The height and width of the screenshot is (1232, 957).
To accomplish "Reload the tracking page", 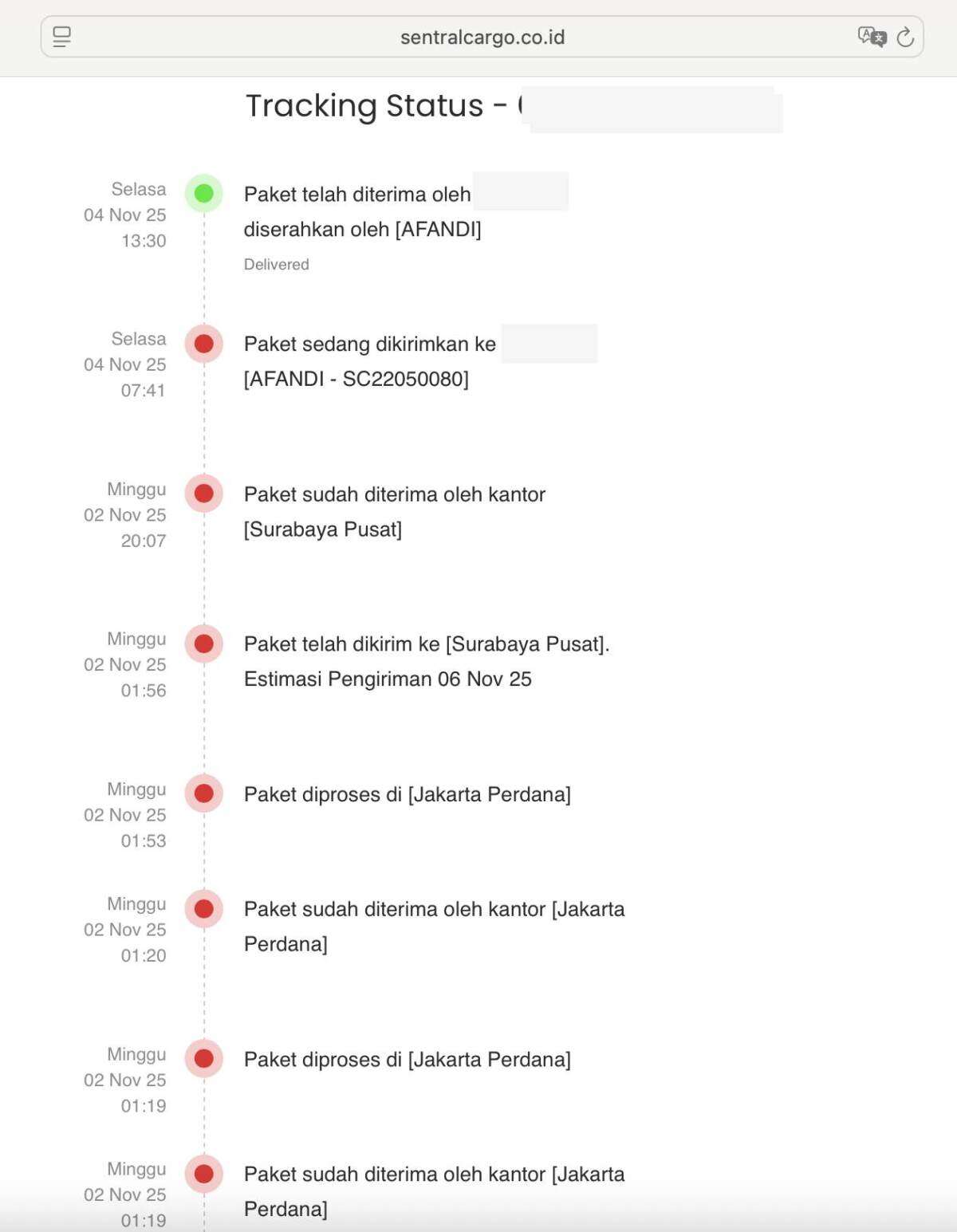I will pos(905,37).
